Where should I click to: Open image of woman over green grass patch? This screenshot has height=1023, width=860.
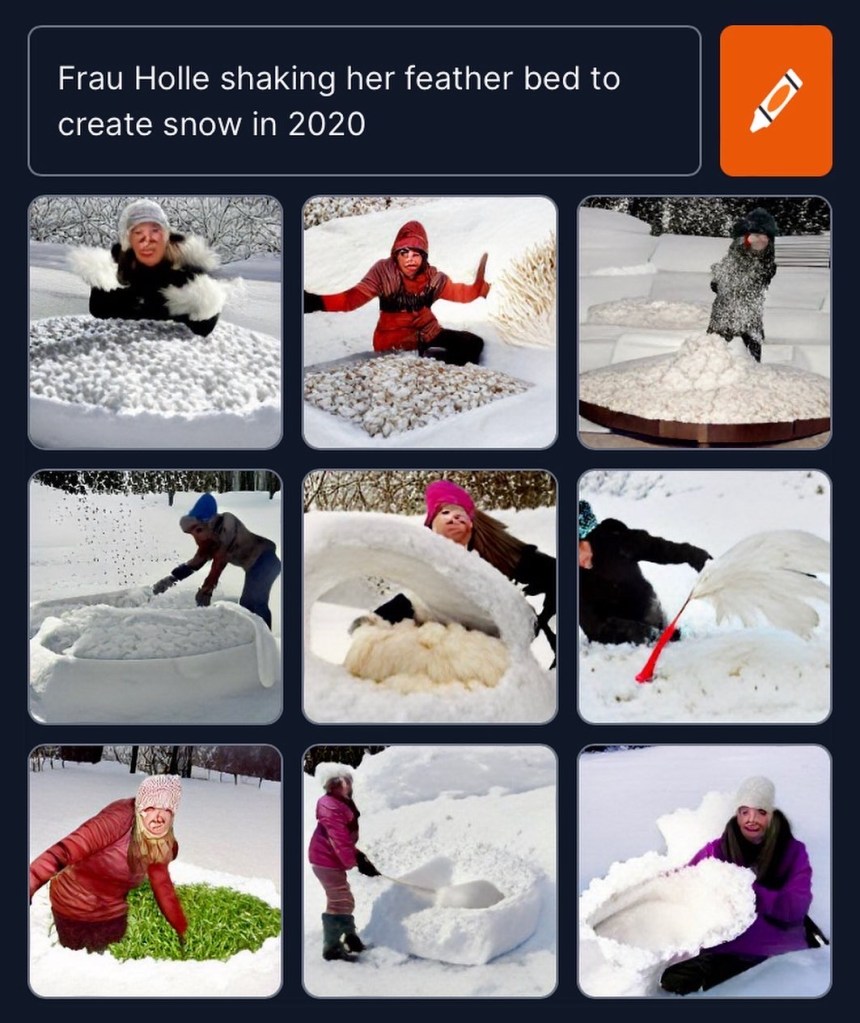(155, 870)
